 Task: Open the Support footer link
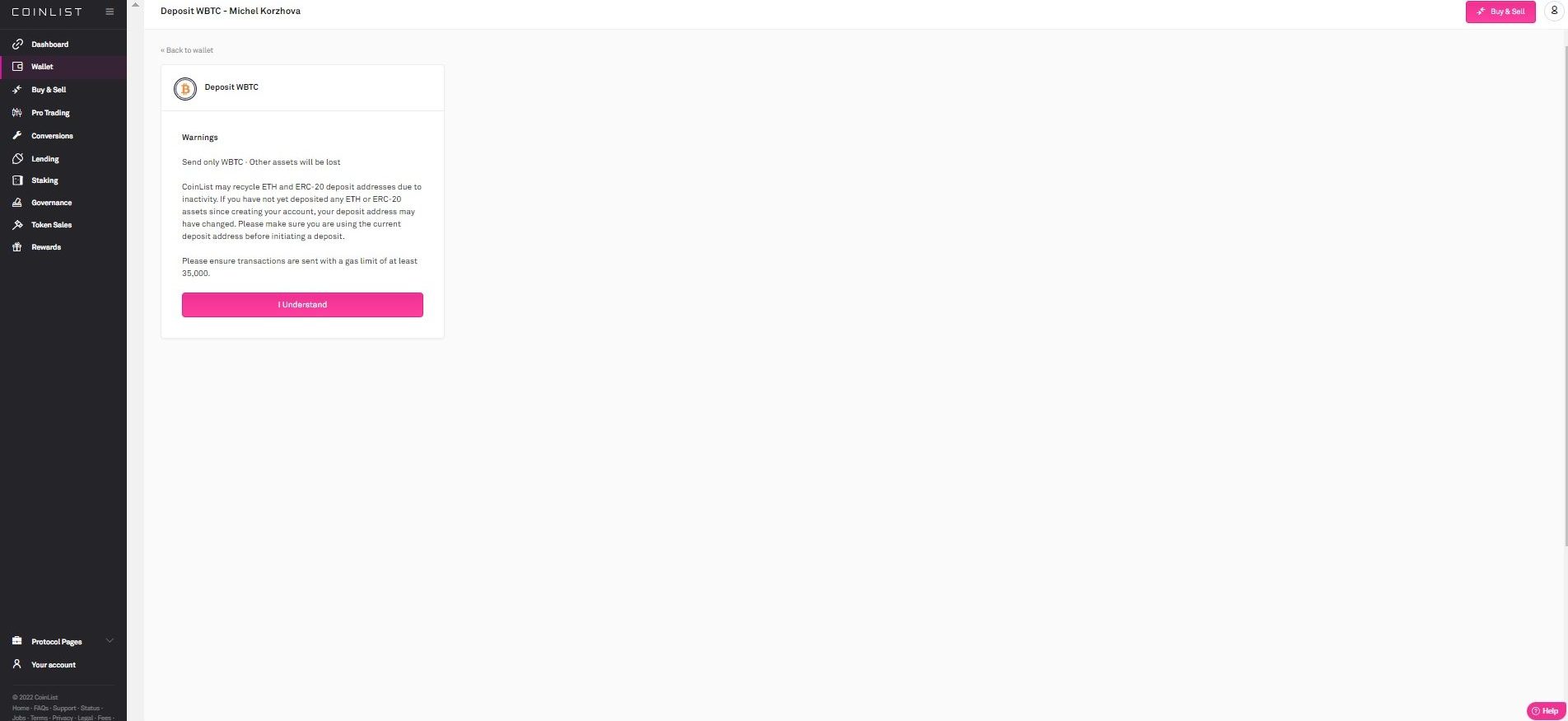click(64, 709)
